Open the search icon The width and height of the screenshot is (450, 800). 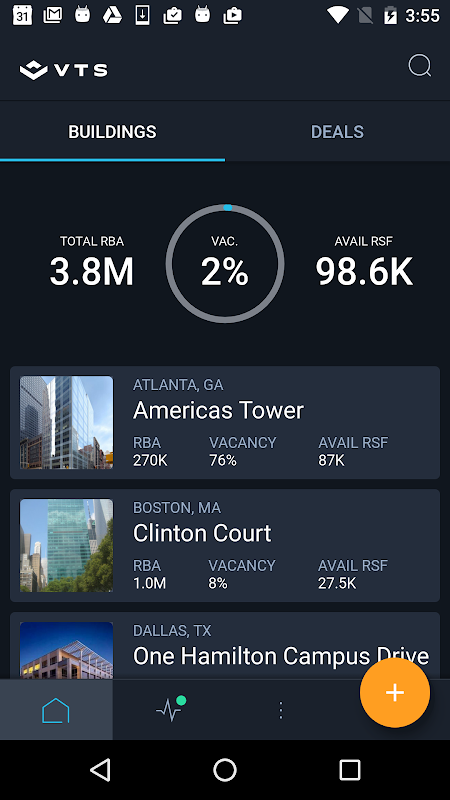click(x=419, y=66)
